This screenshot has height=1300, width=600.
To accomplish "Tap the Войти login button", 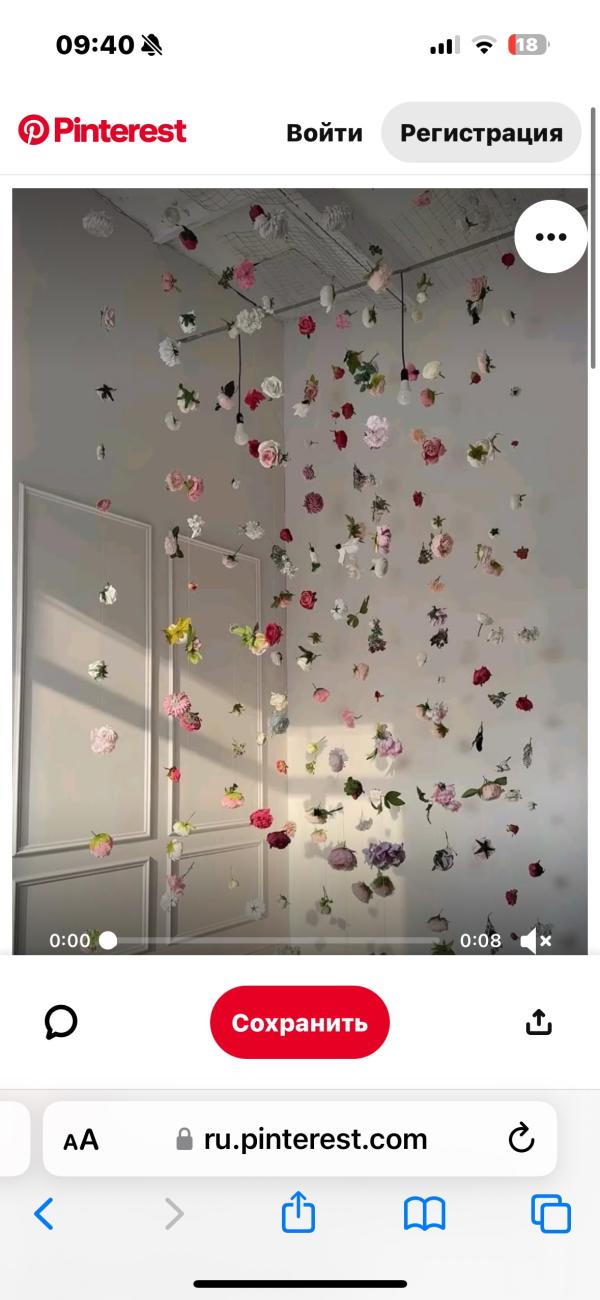I will click(324, 133).
